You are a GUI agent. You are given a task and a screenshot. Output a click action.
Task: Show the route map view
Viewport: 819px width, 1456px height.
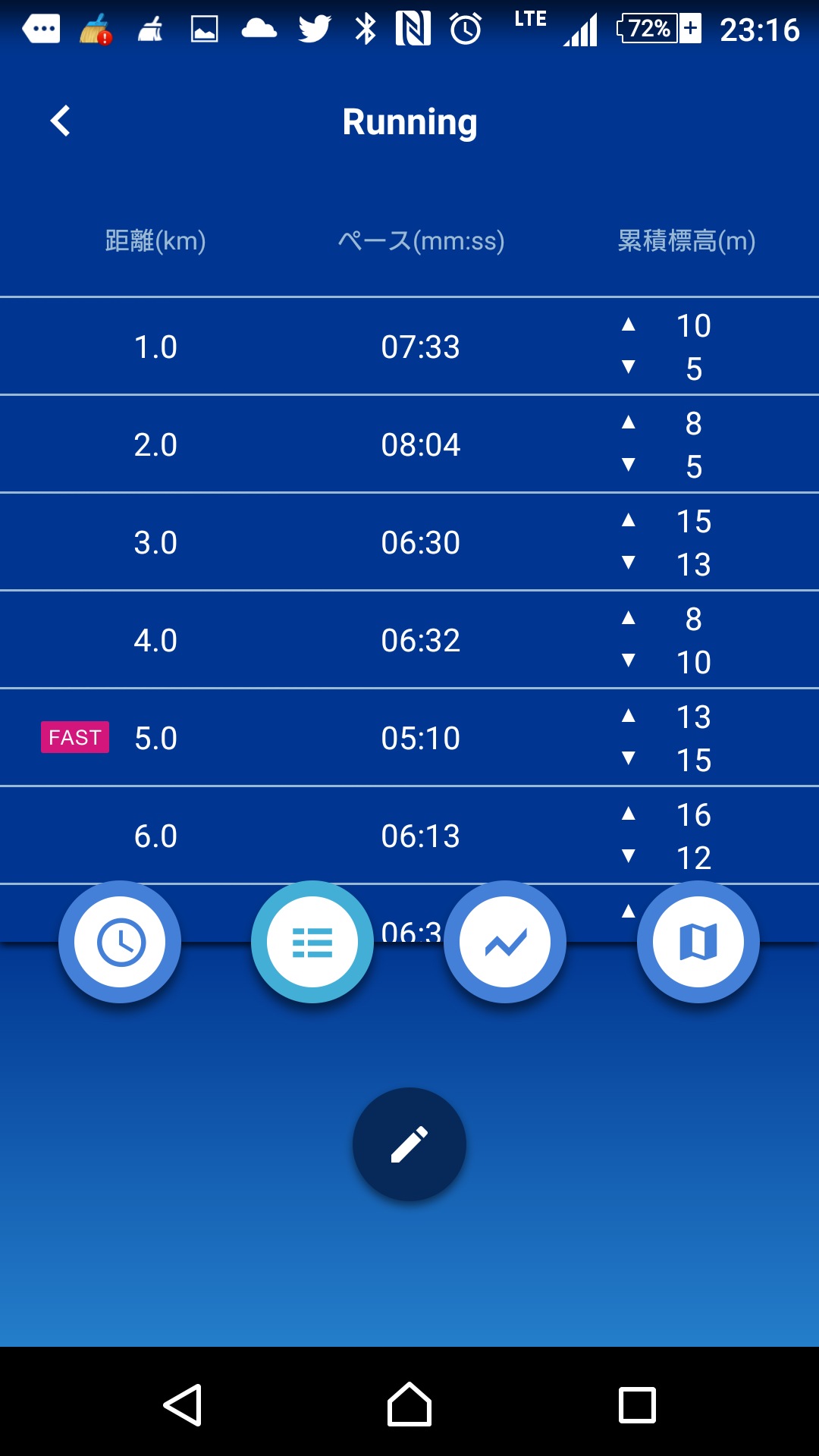[x=698, y=942]
